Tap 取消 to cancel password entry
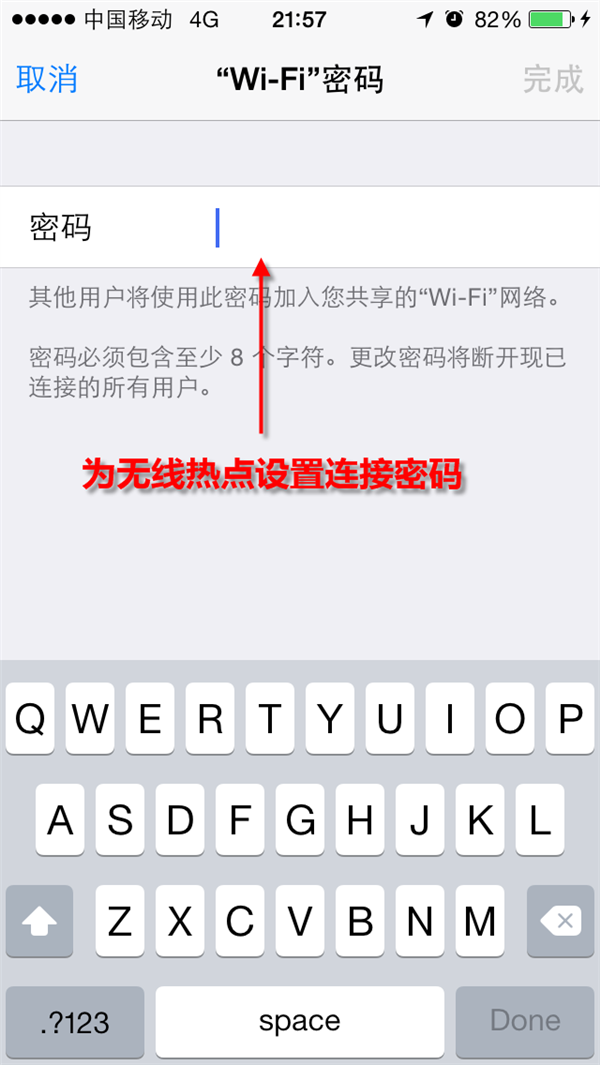The image size is (600, 1065). 46,80
